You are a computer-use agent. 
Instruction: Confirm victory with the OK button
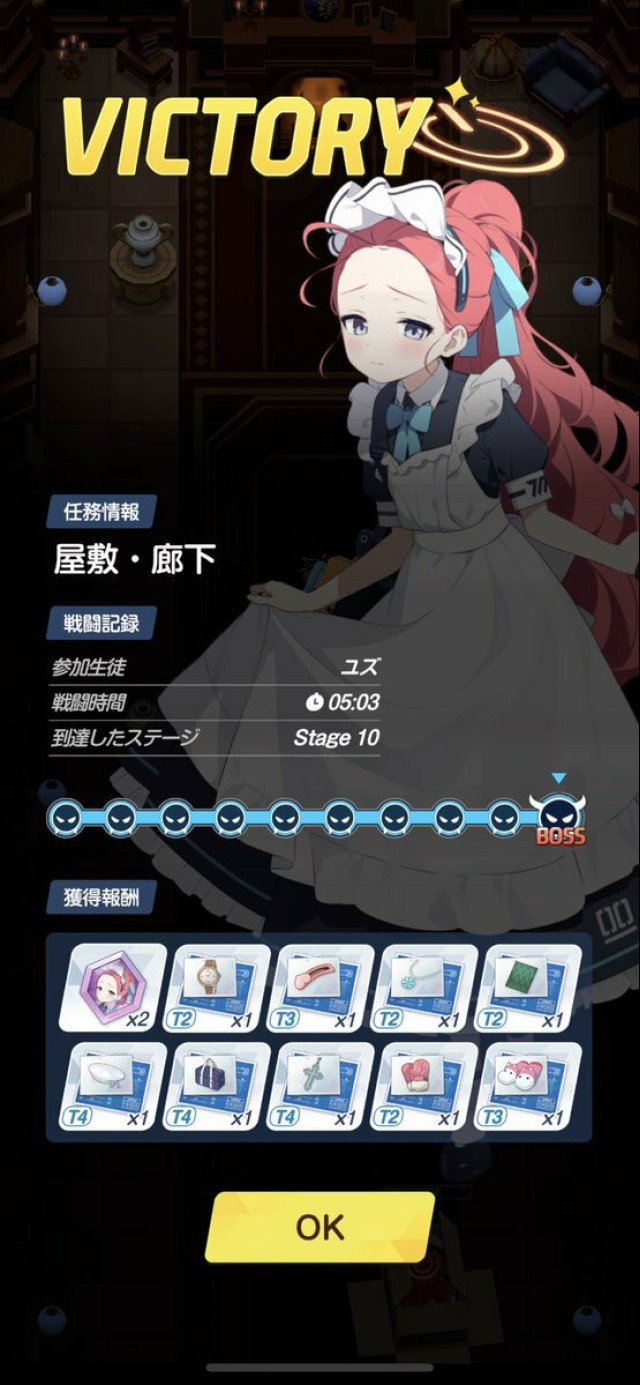(320, 1226)
